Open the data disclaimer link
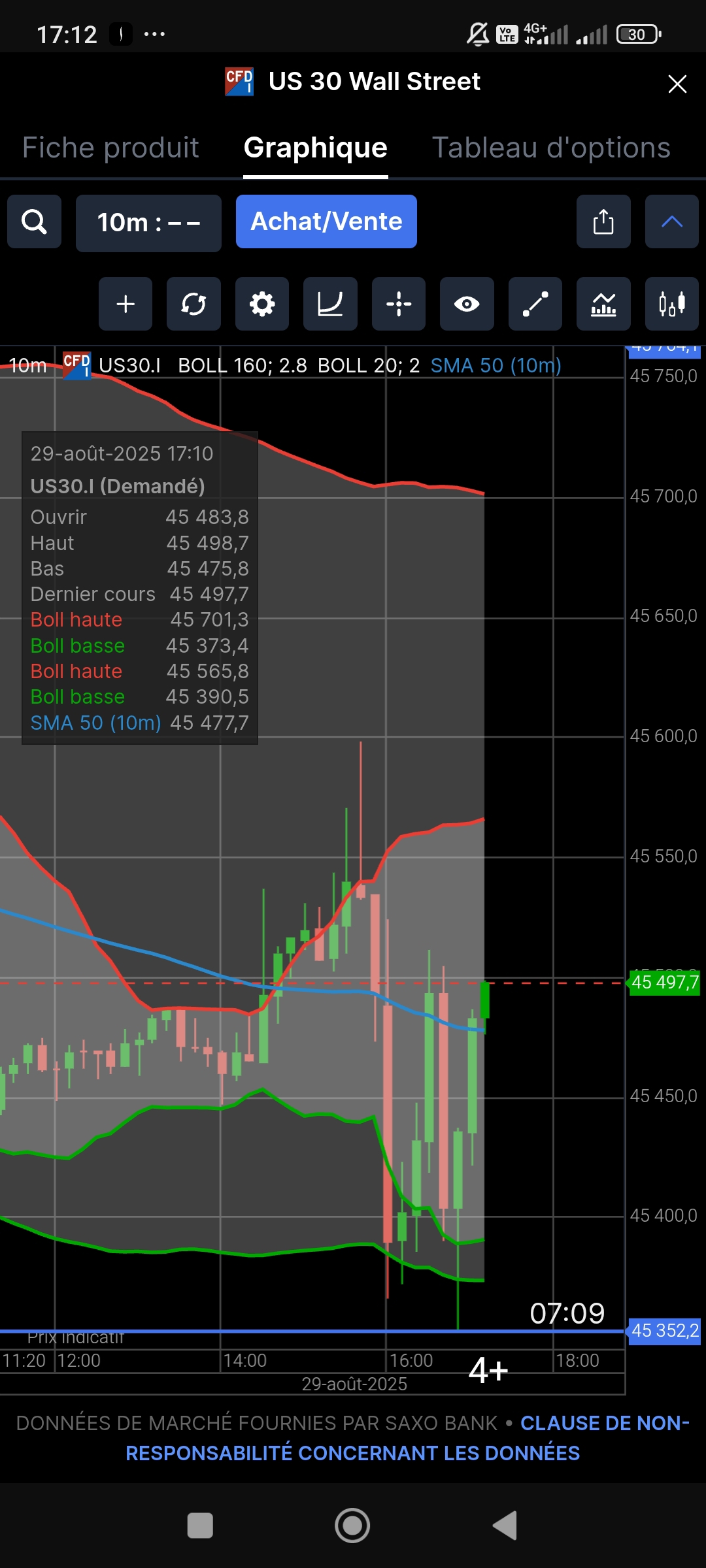706x1568 pixels. 353,1452
